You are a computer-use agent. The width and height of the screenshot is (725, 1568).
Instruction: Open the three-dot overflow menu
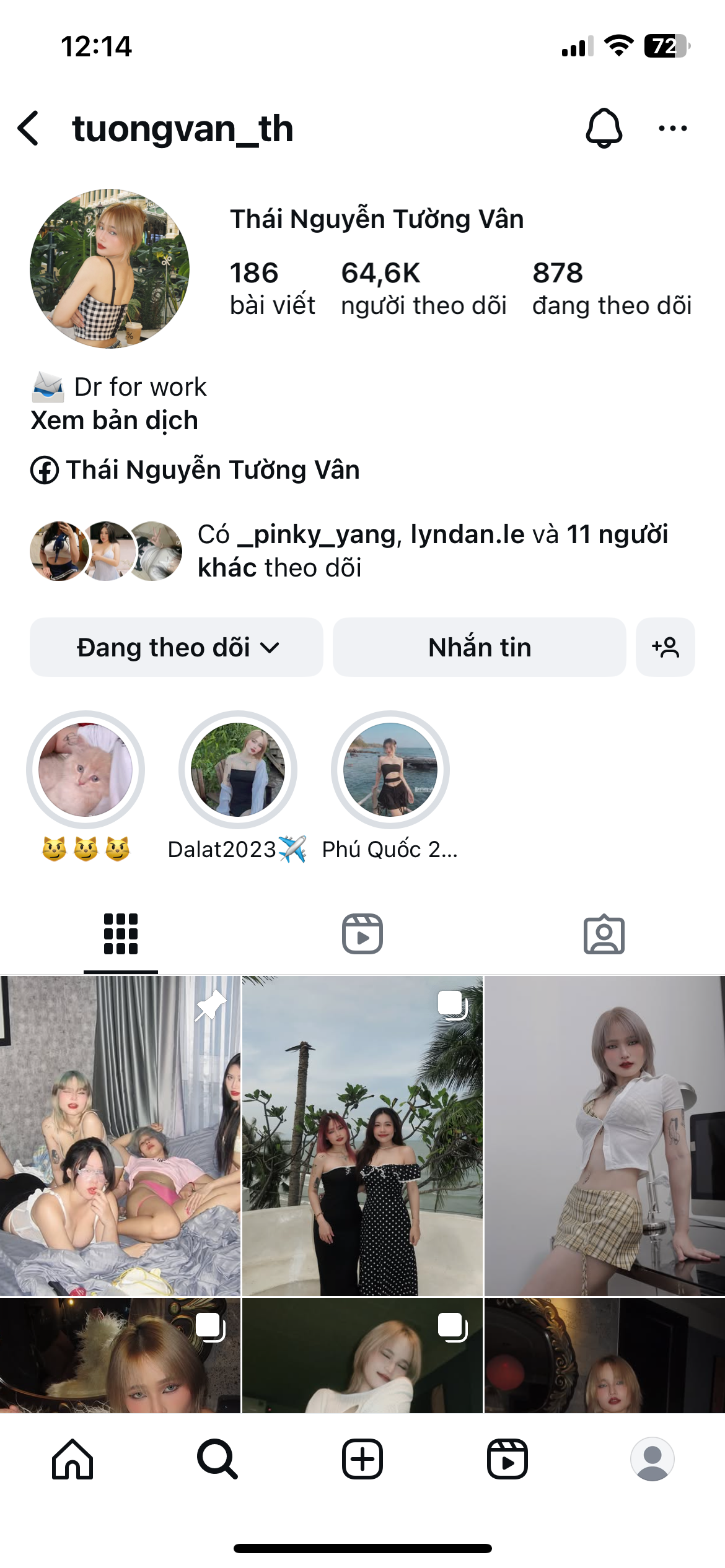coord(672,128)
